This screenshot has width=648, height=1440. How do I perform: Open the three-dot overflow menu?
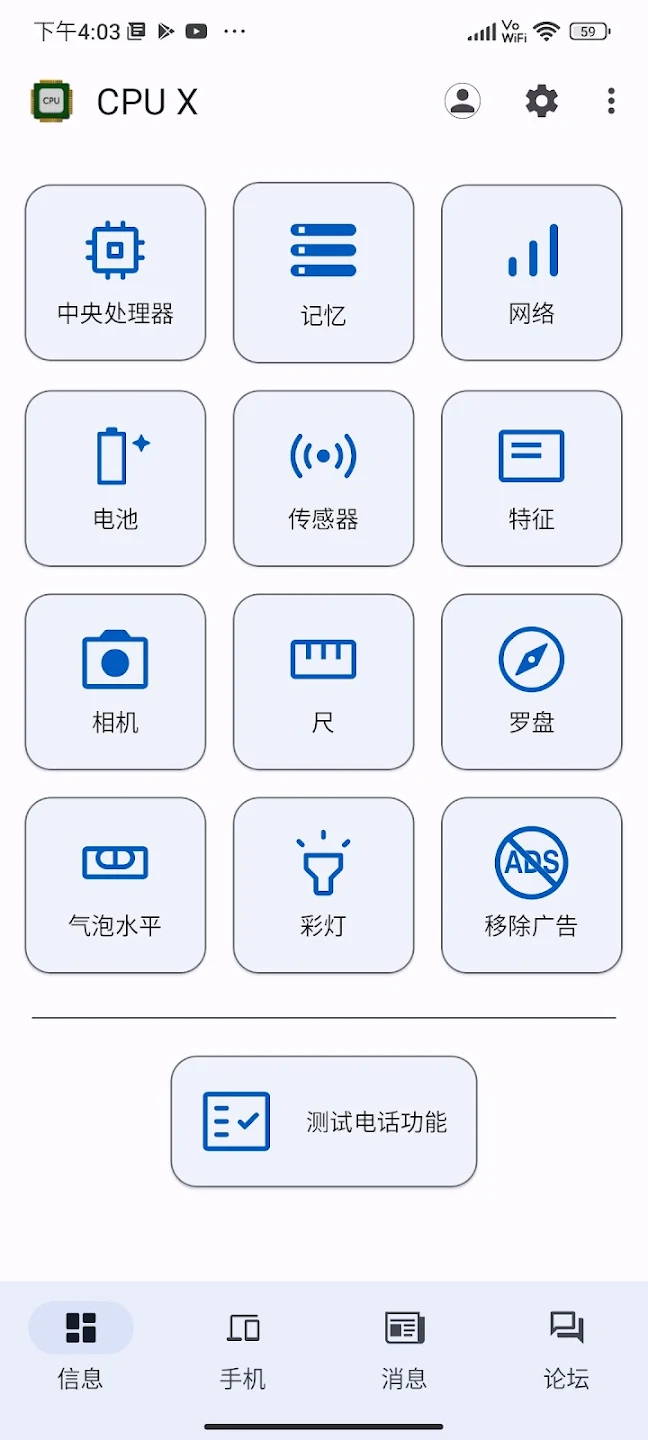(611, 101)
